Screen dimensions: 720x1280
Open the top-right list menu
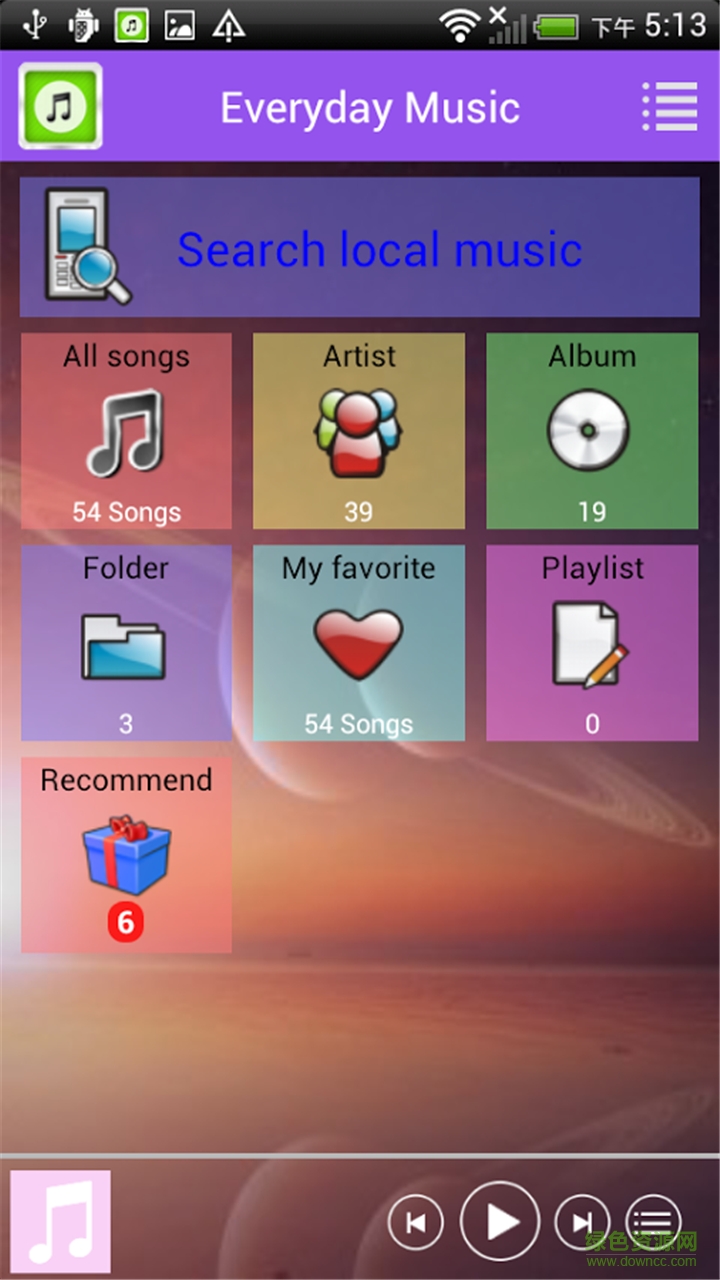668,107
